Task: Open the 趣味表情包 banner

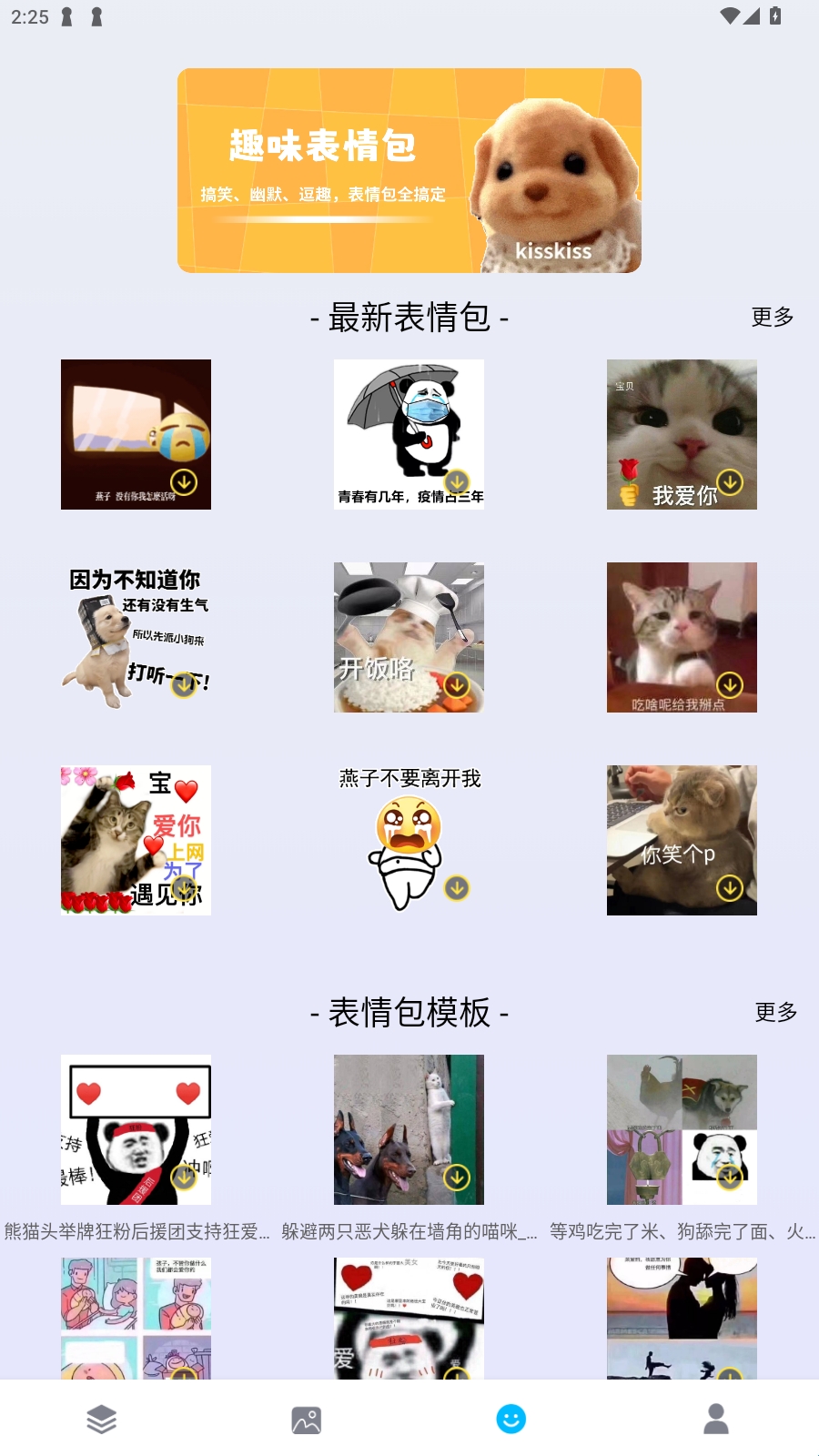Action: point(409,170)
